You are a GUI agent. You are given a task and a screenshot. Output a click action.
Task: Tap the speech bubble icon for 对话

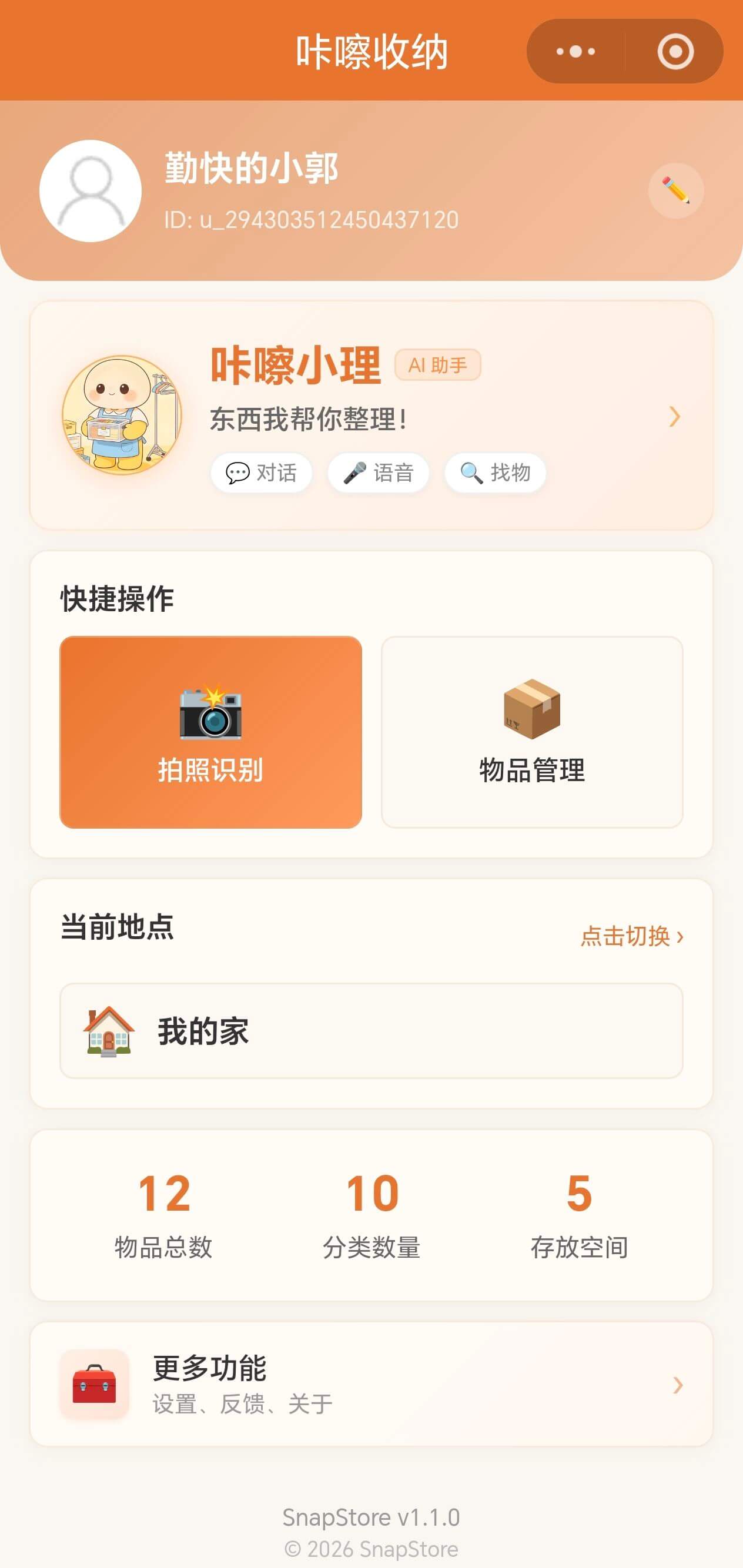point(237,472)
